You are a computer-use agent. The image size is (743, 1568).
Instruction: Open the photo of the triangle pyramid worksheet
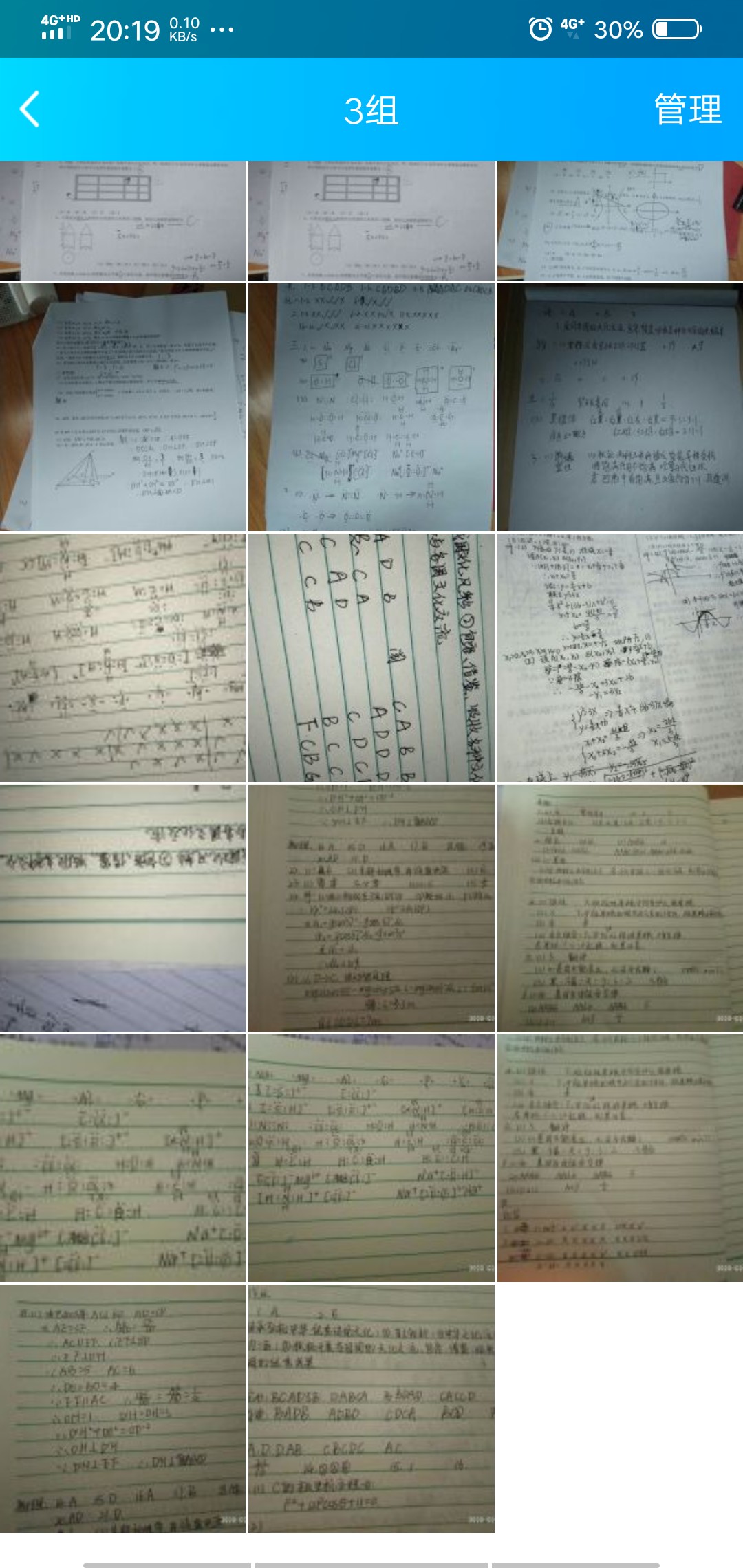(122, 407)
